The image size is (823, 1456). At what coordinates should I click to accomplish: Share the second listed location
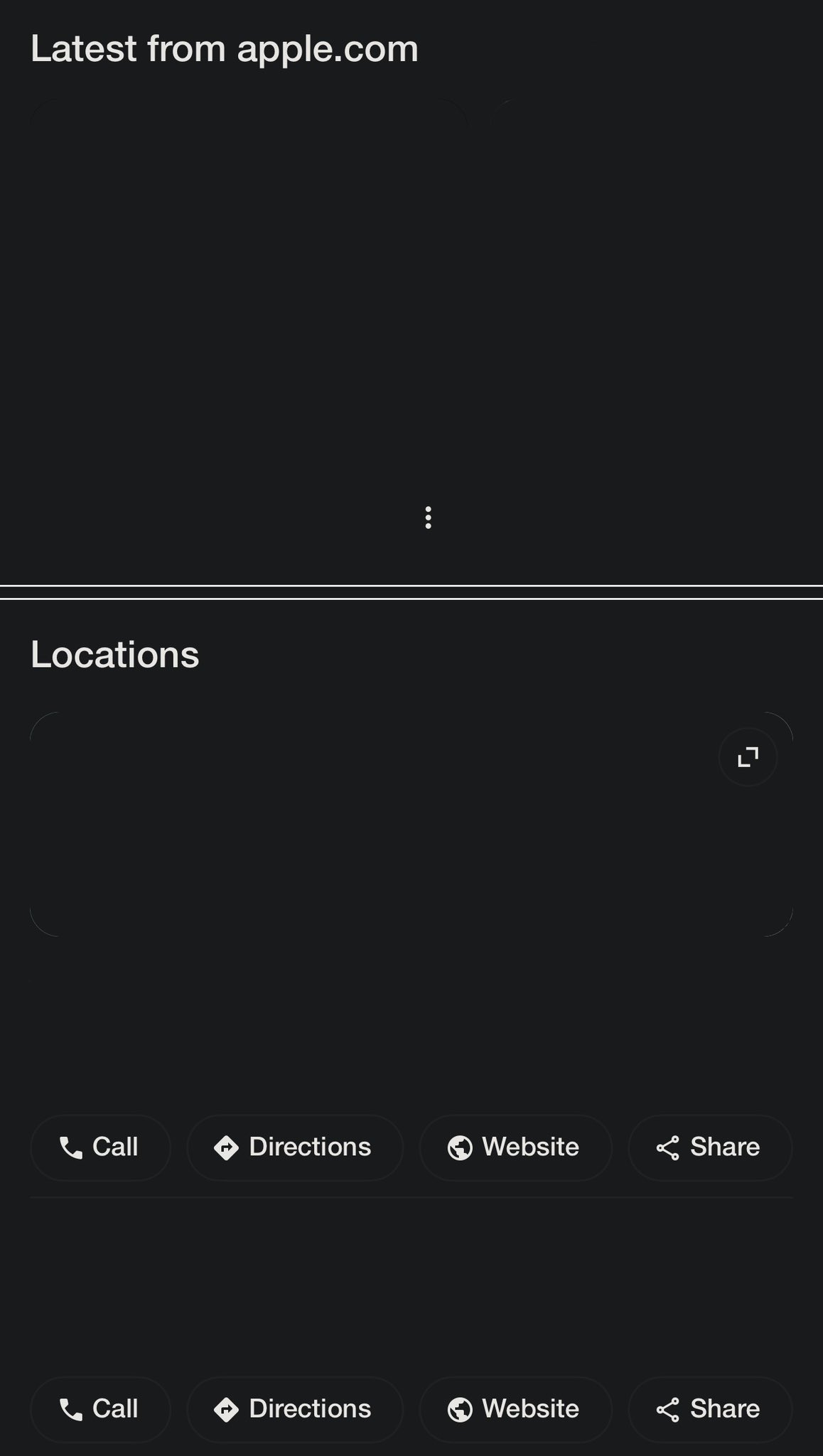[x=709, y=1408]
